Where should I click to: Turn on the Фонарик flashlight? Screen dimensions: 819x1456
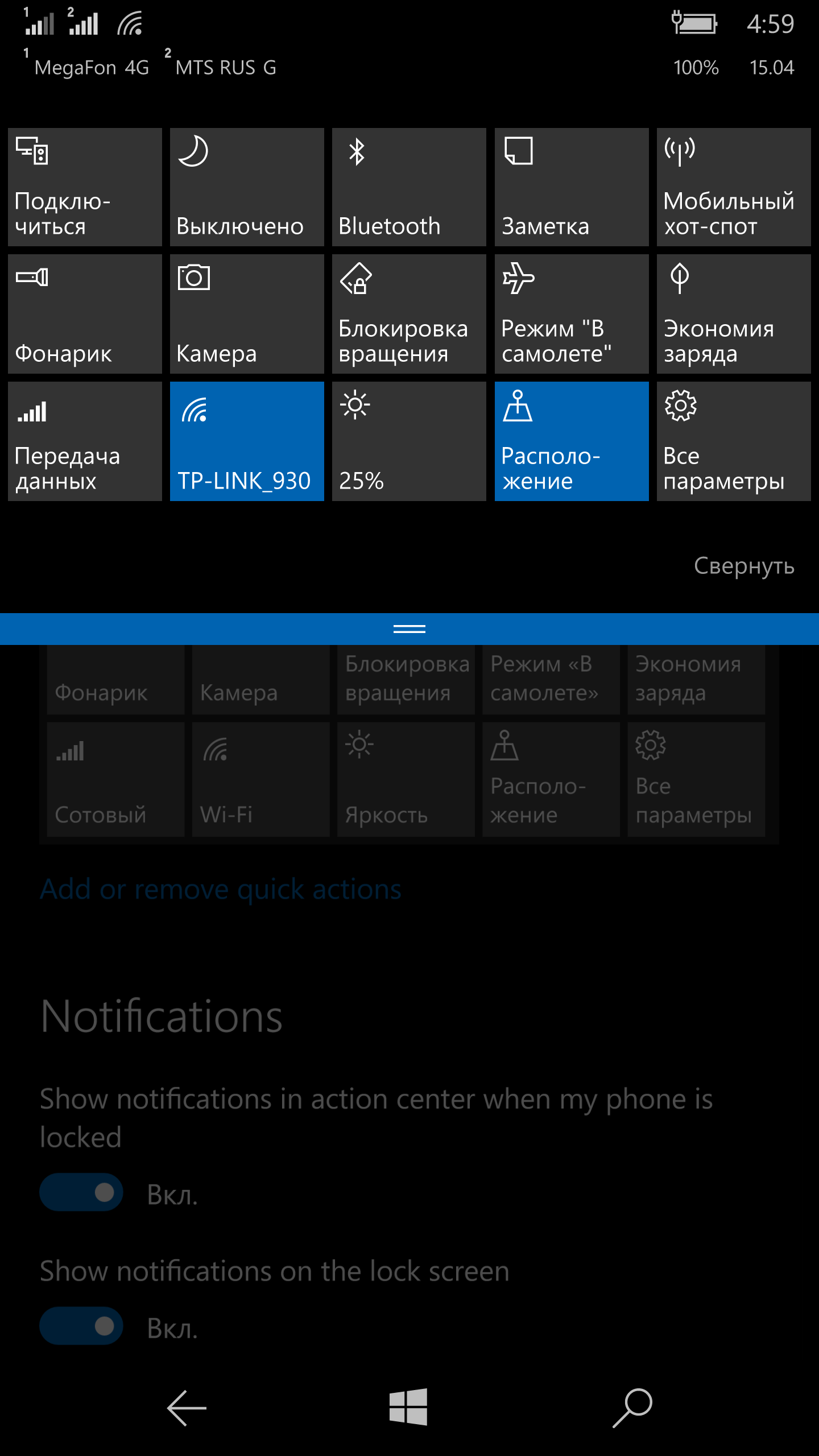85,314
